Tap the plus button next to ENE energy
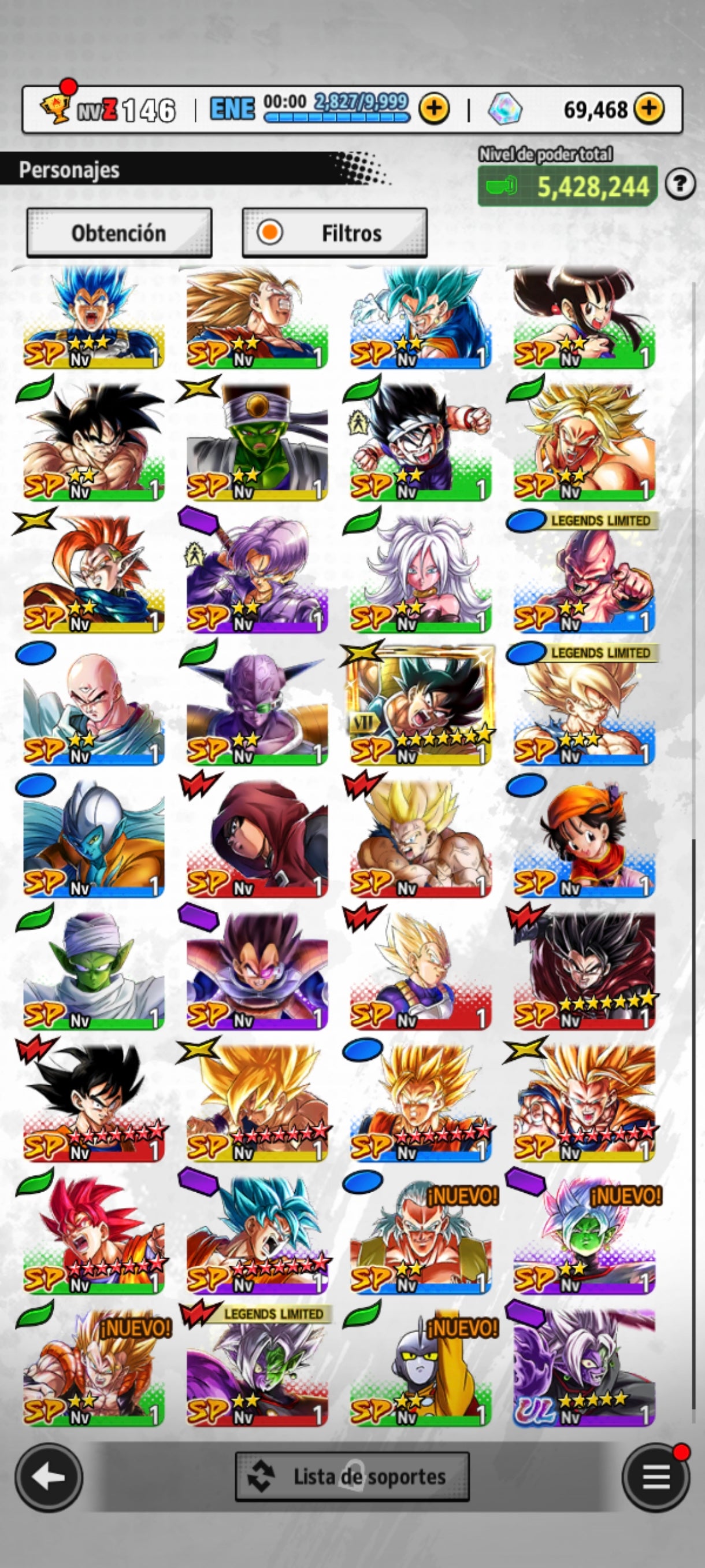The image size is (705, 1568). tap(434, 110)
